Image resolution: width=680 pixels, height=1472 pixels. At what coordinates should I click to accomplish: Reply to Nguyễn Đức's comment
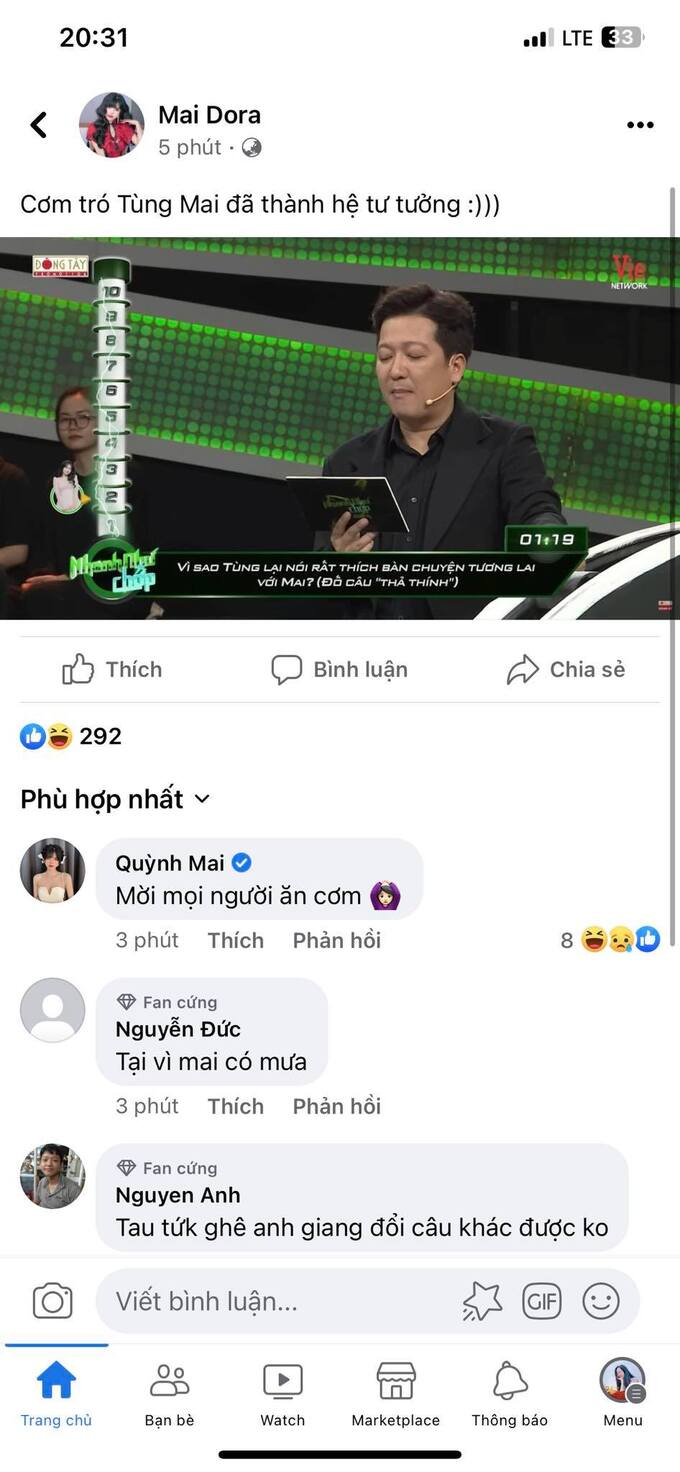click(336, 1106)
